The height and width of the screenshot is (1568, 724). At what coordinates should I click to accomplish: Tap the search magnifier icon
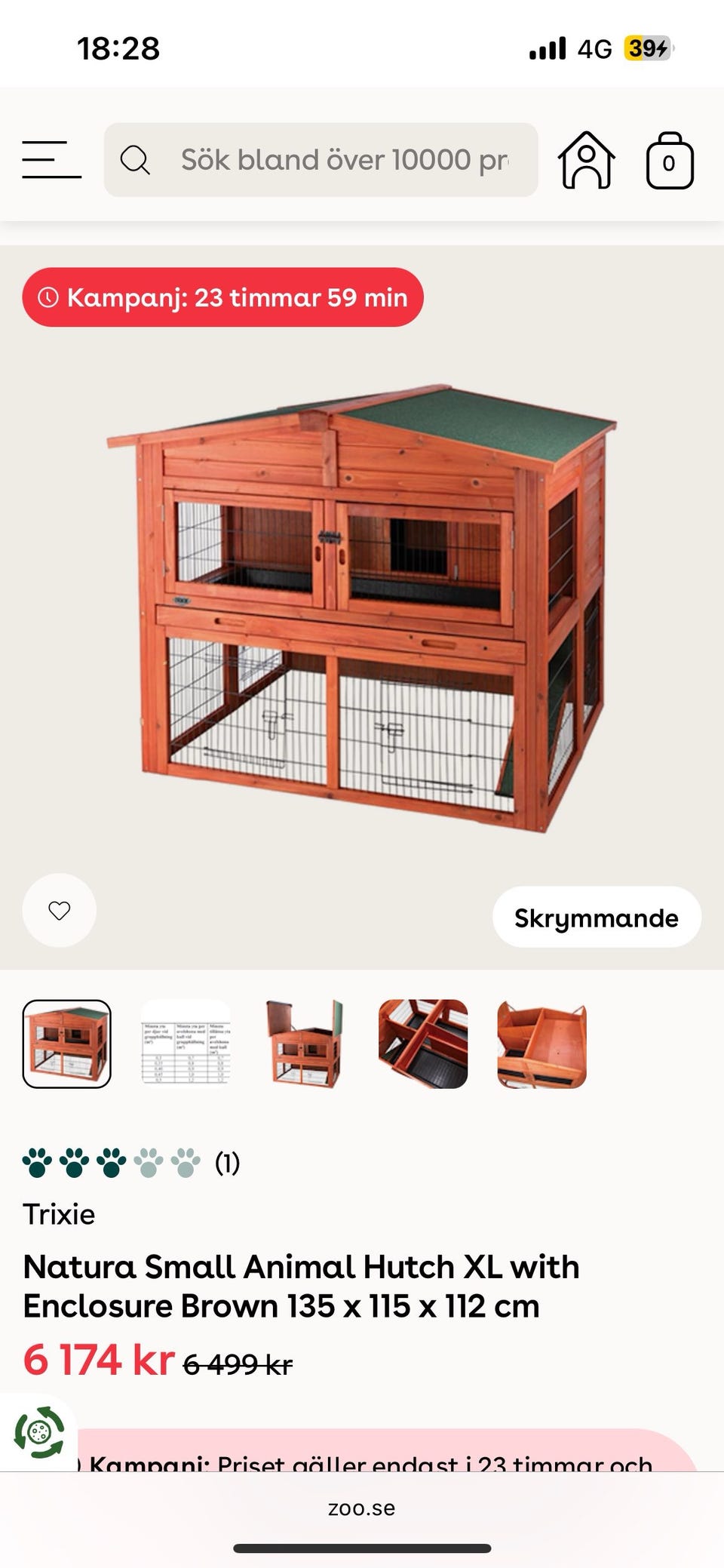point(137,159)
